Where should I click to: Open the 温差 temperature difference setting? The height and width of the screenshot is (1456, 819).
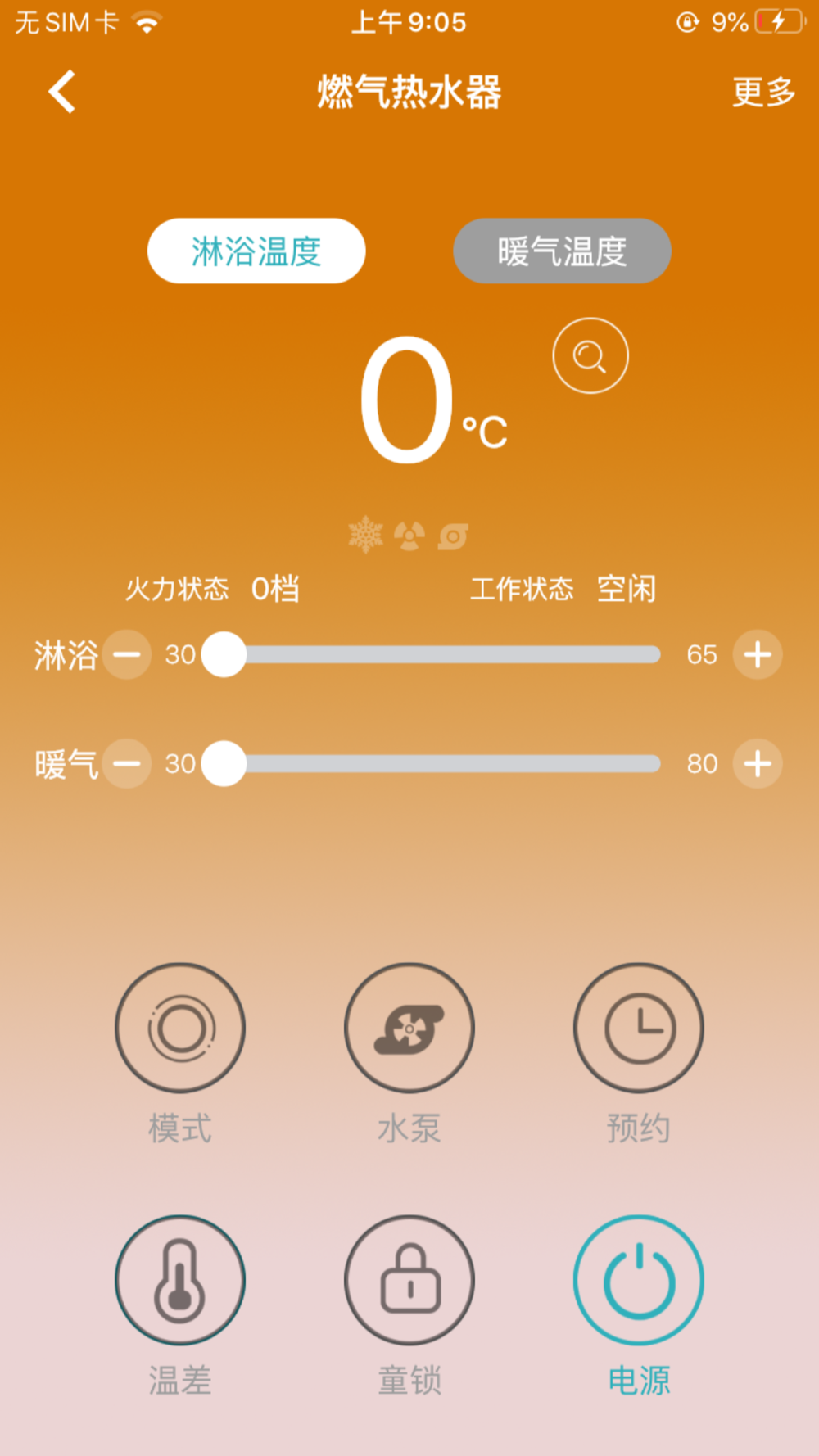tap(180, 1280)
